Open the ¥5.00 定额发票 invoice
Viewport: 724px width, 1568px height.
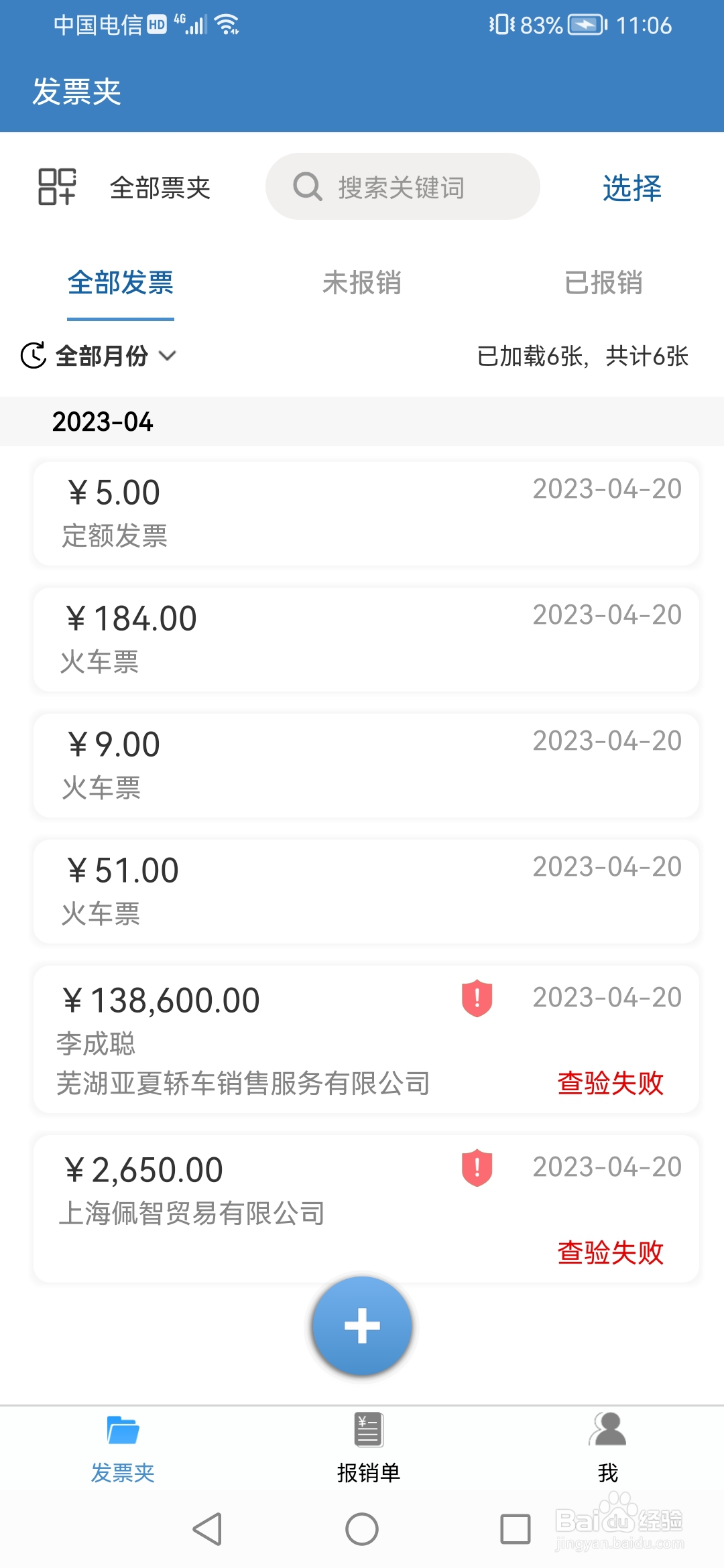[x=366, y=513]
